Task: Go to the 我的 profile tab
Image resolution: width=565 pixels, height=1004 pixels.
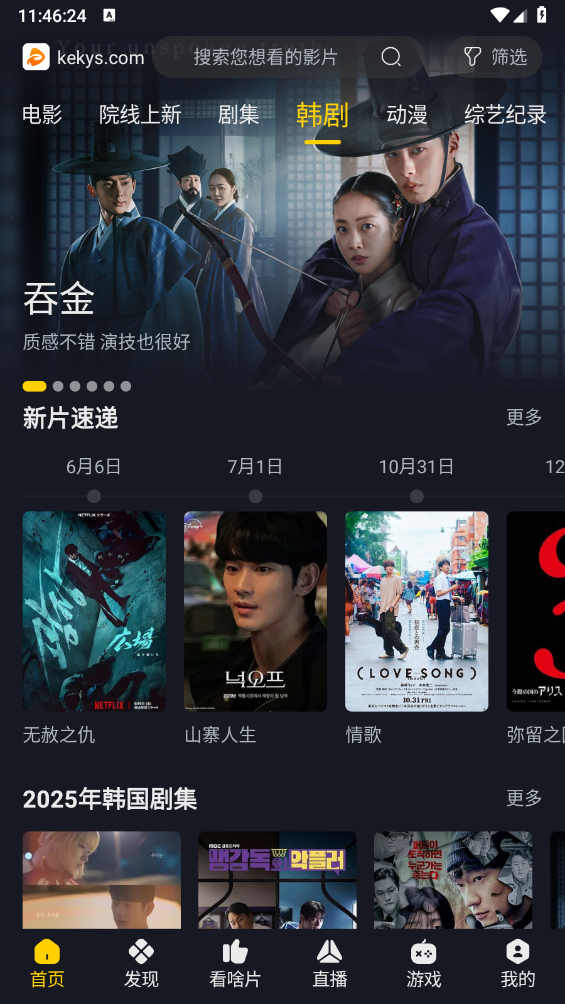Action: click(518, 964)
